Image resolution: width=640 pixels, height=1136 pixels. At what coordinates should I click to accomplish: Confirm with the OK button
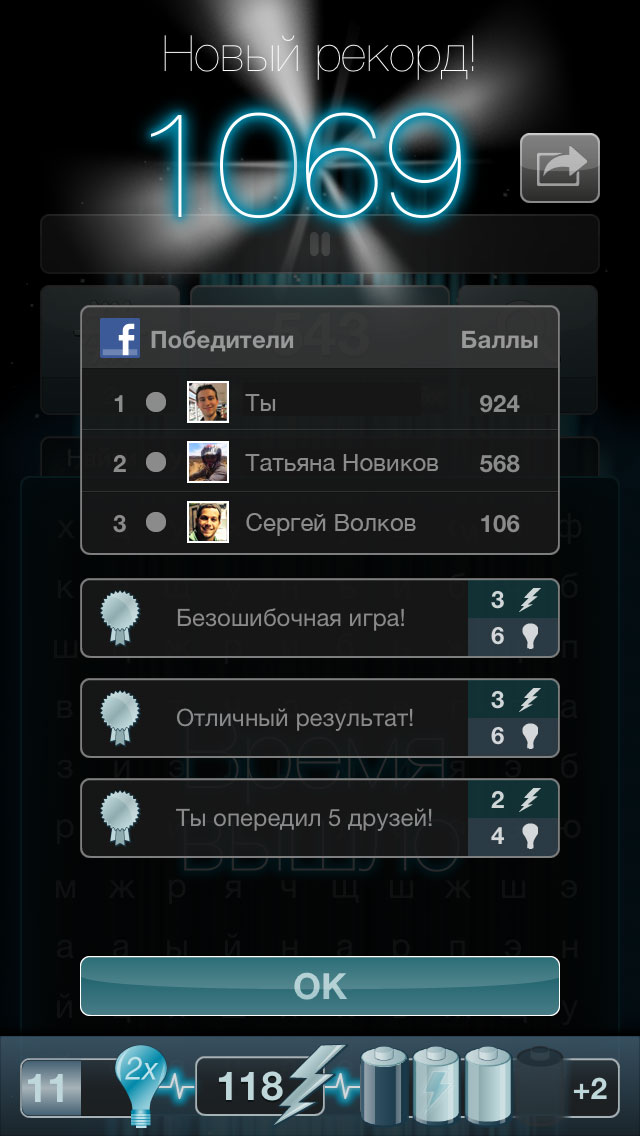320,986
